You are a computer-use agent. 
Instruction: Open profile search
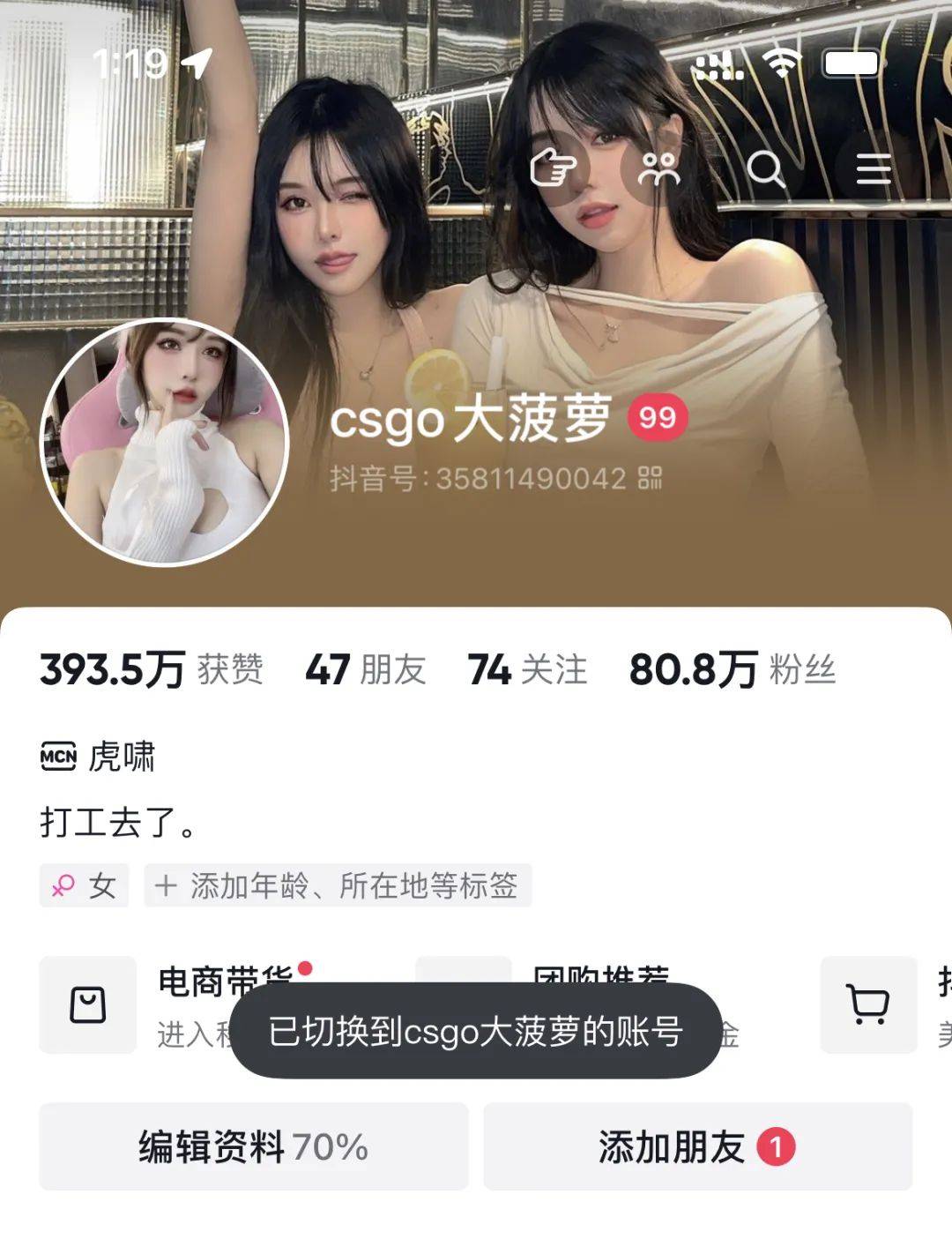[x=765, y=168]
